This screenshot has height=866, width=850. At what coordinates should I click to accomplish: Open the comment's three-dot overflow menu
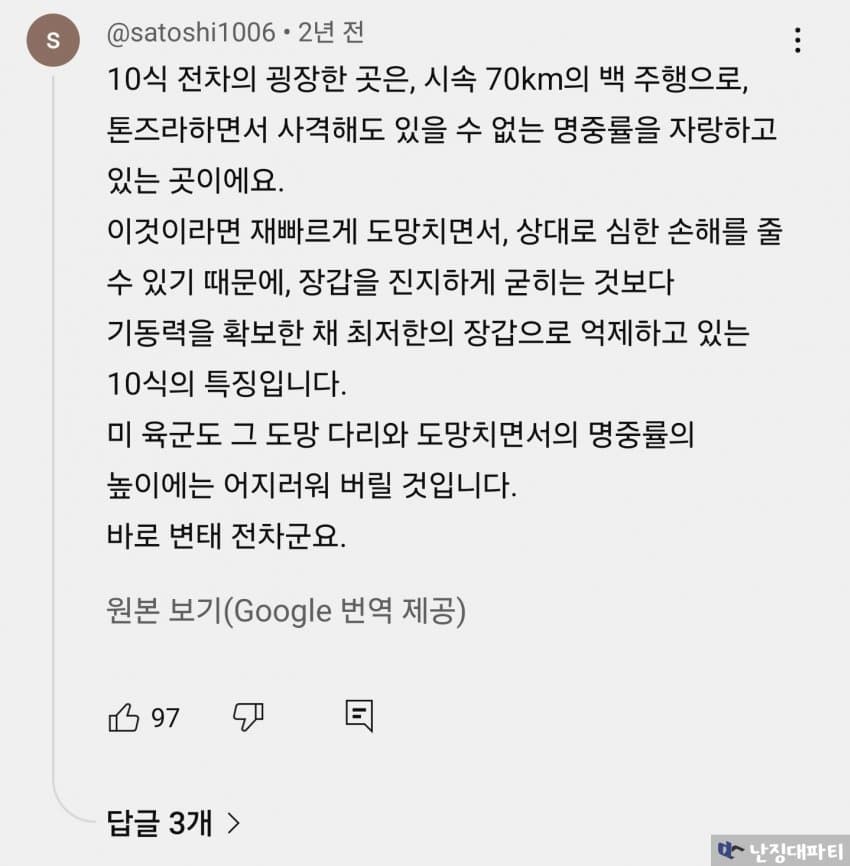797,40
